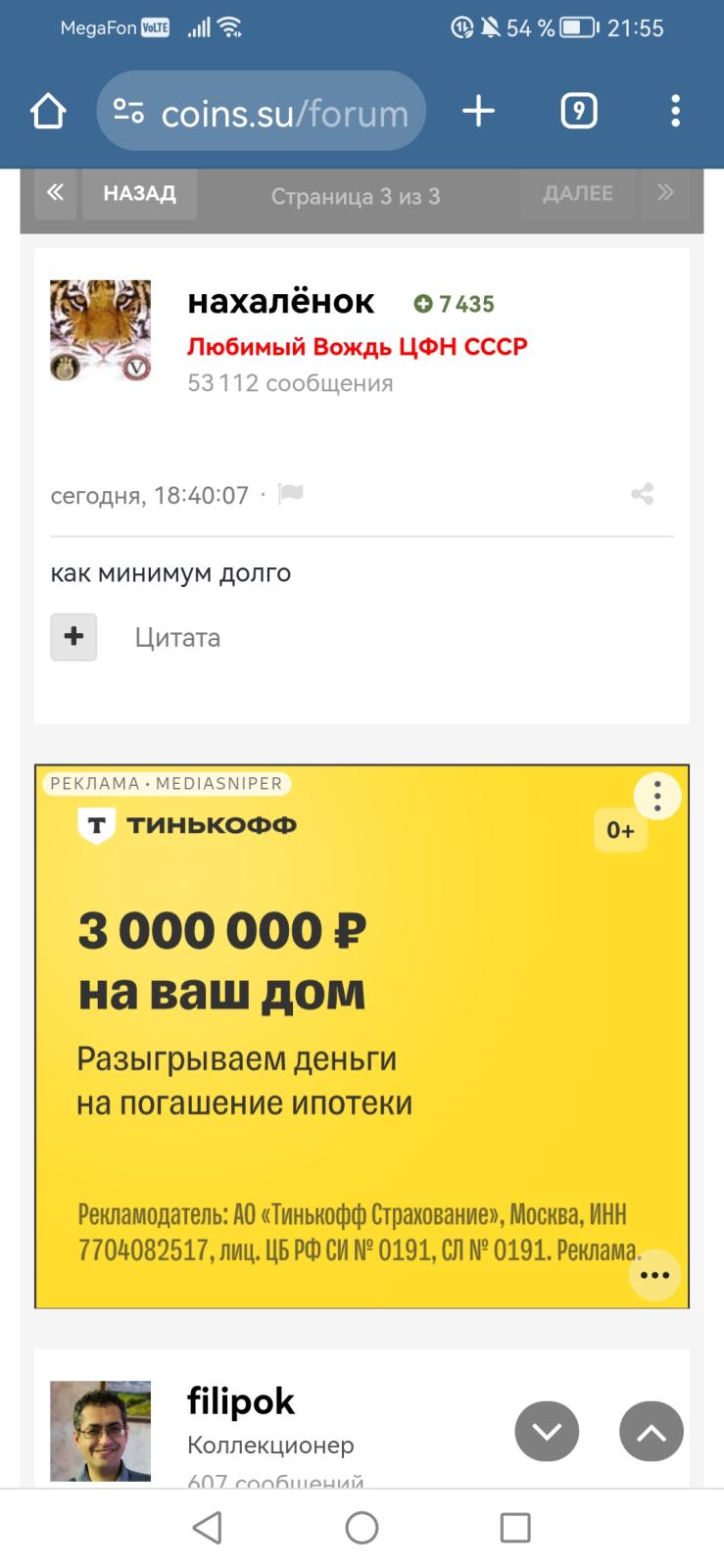This screenshot has height=1568, width=724.
Task: Go to the previous page with НАЗАД
Action: (x=139, y=193)
